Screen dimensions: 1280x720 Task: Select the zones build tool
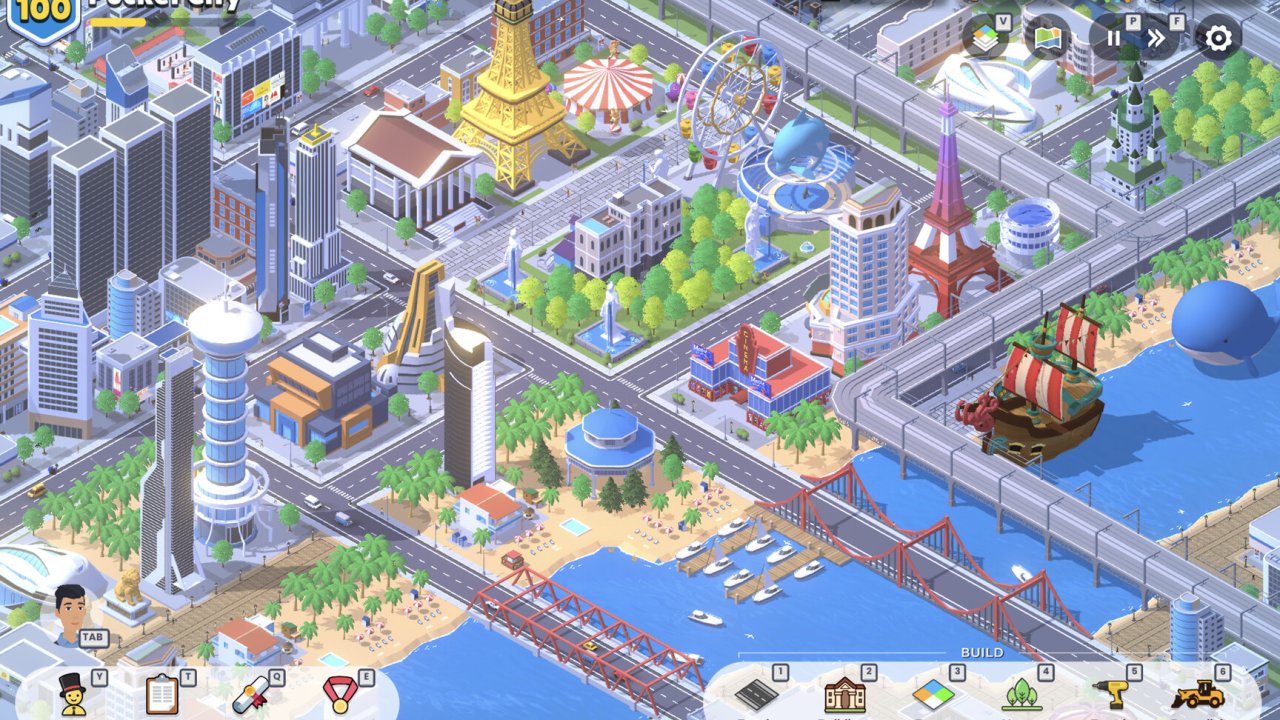click(x=933, y=695)
